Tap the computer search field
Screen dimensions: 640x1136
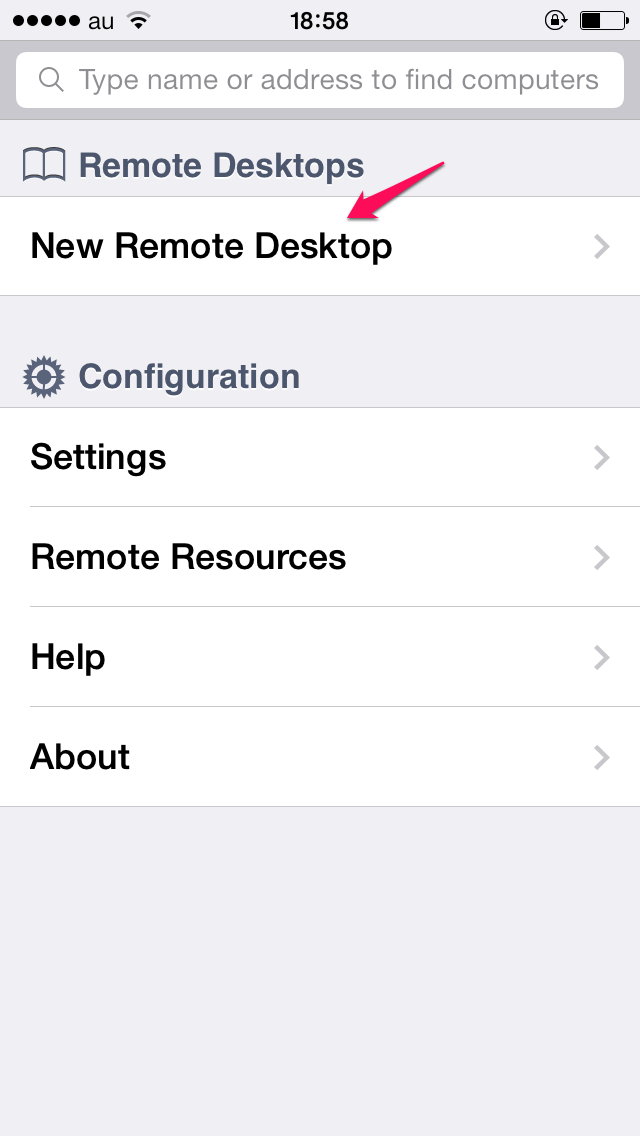[320, 80]
